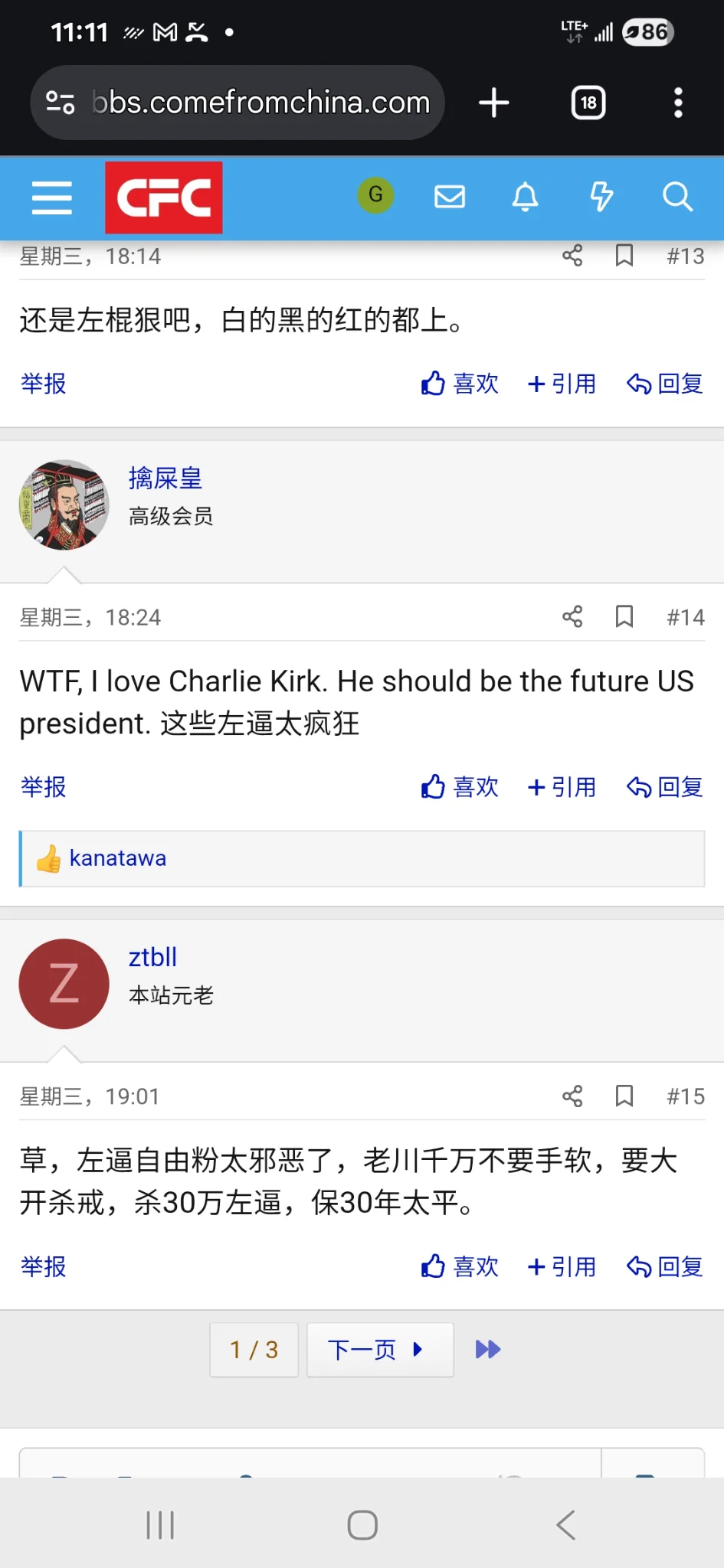724x1568 pixels.
Task: Open the browser overflow menu
Action: (x=678, y=103)
